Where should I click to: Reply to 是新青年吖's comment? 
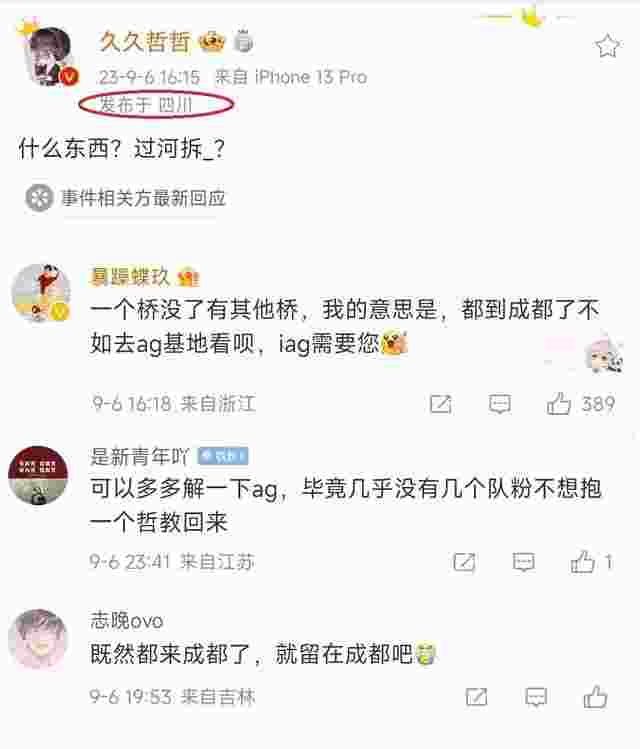(x=524, y=562)
